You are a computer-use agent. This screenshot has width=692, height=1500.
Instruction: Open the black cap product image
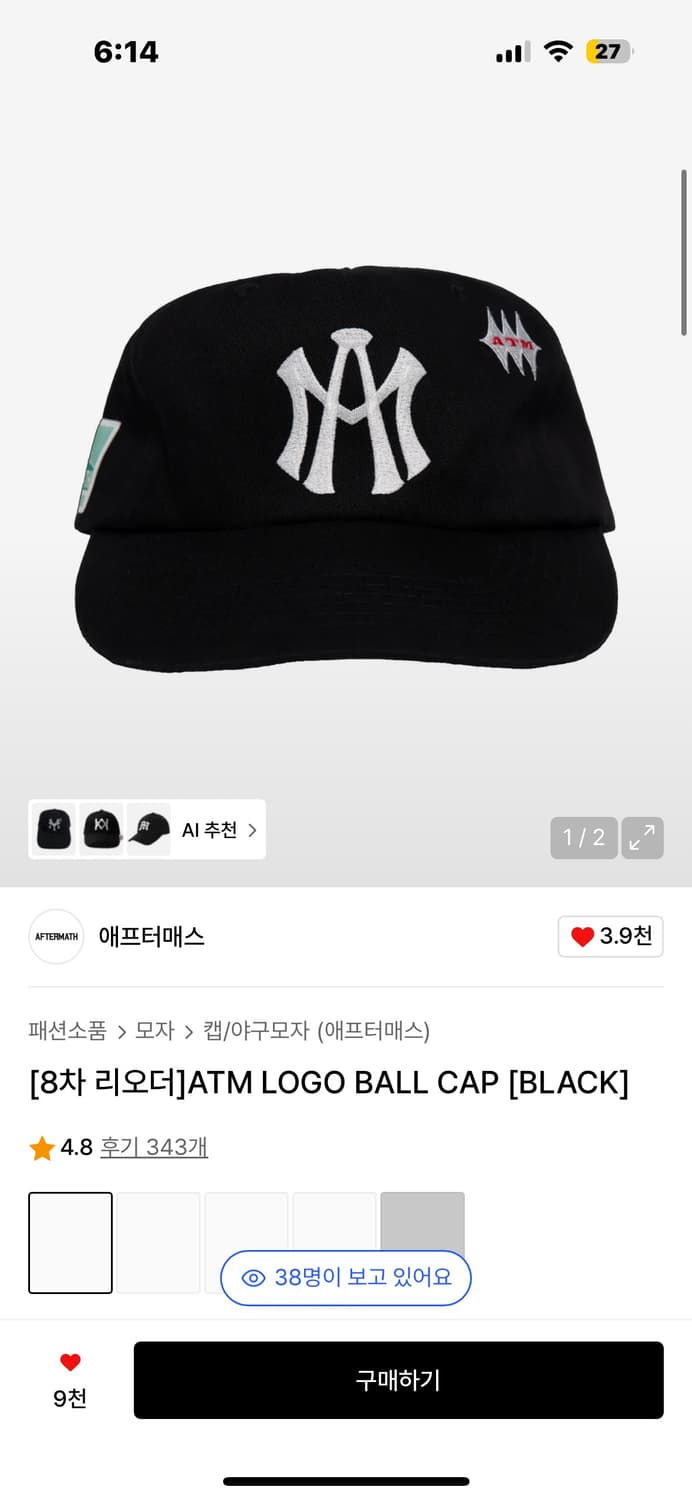pyautogui.click(x=346, y=470)
